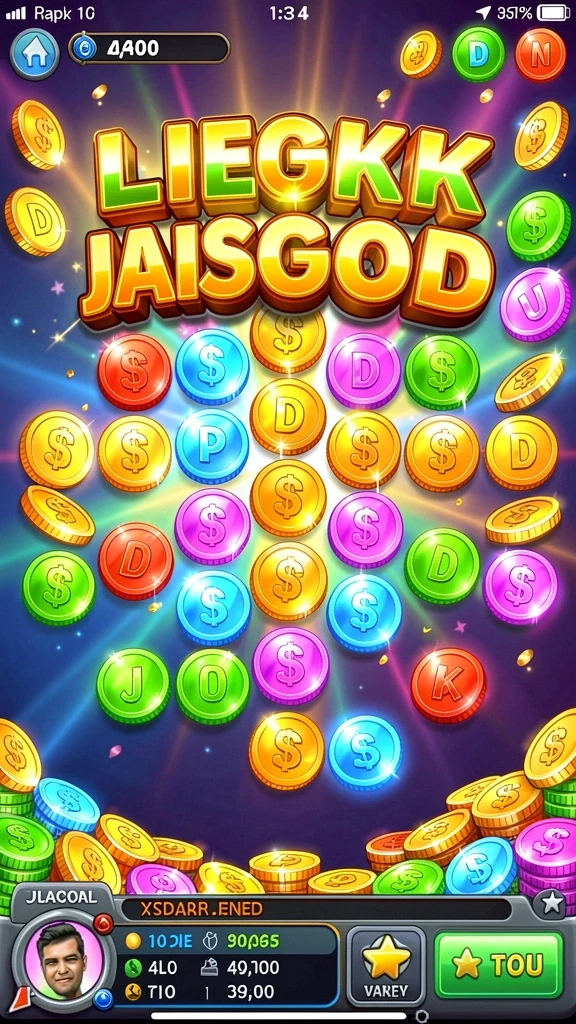The height and width of the screenshot is (1024, 576).
Task: Tap the star icon beside XSDARR.ENED bar
Action: tap(552, 903)
